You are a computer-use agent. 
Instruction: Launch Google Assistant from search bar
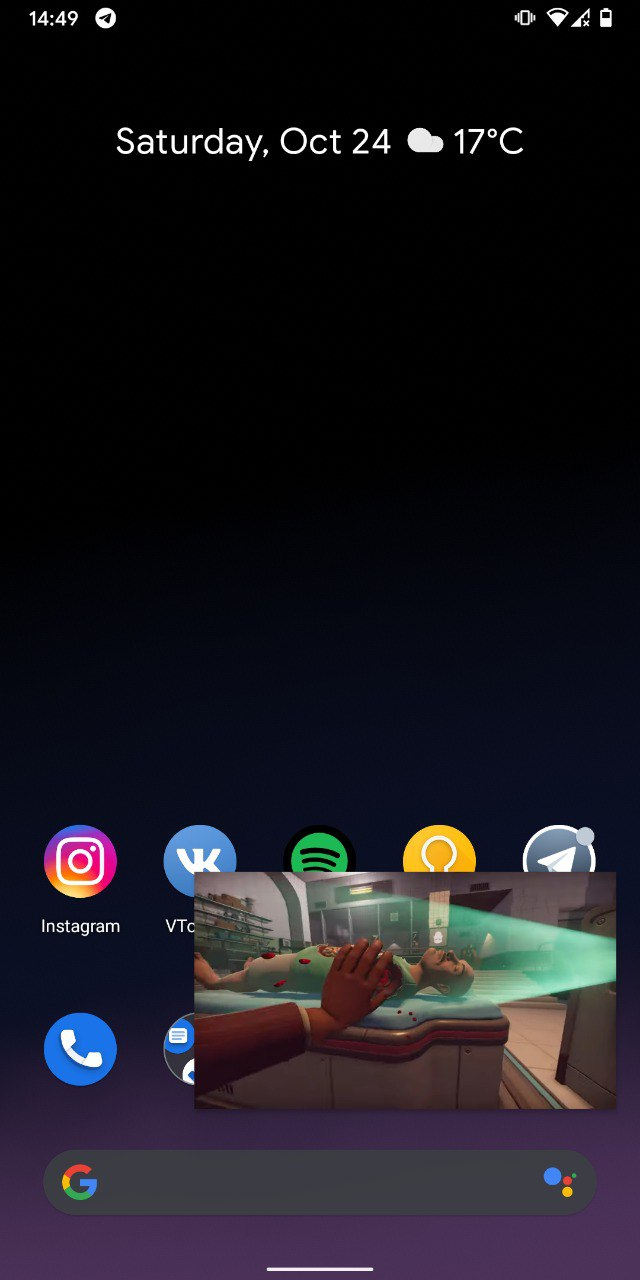click(x=559, y=1182)
